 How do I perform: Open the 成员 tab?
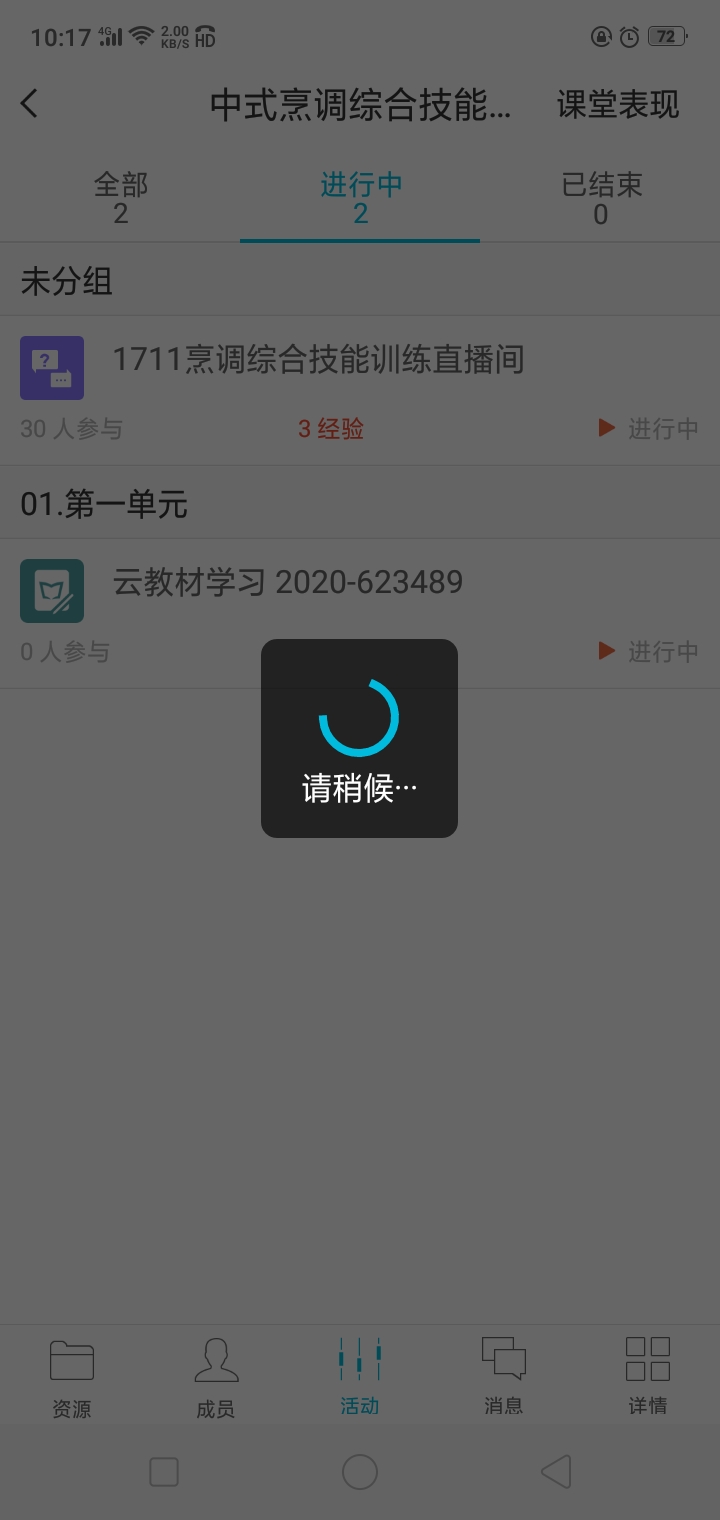tap(216, 1378)
